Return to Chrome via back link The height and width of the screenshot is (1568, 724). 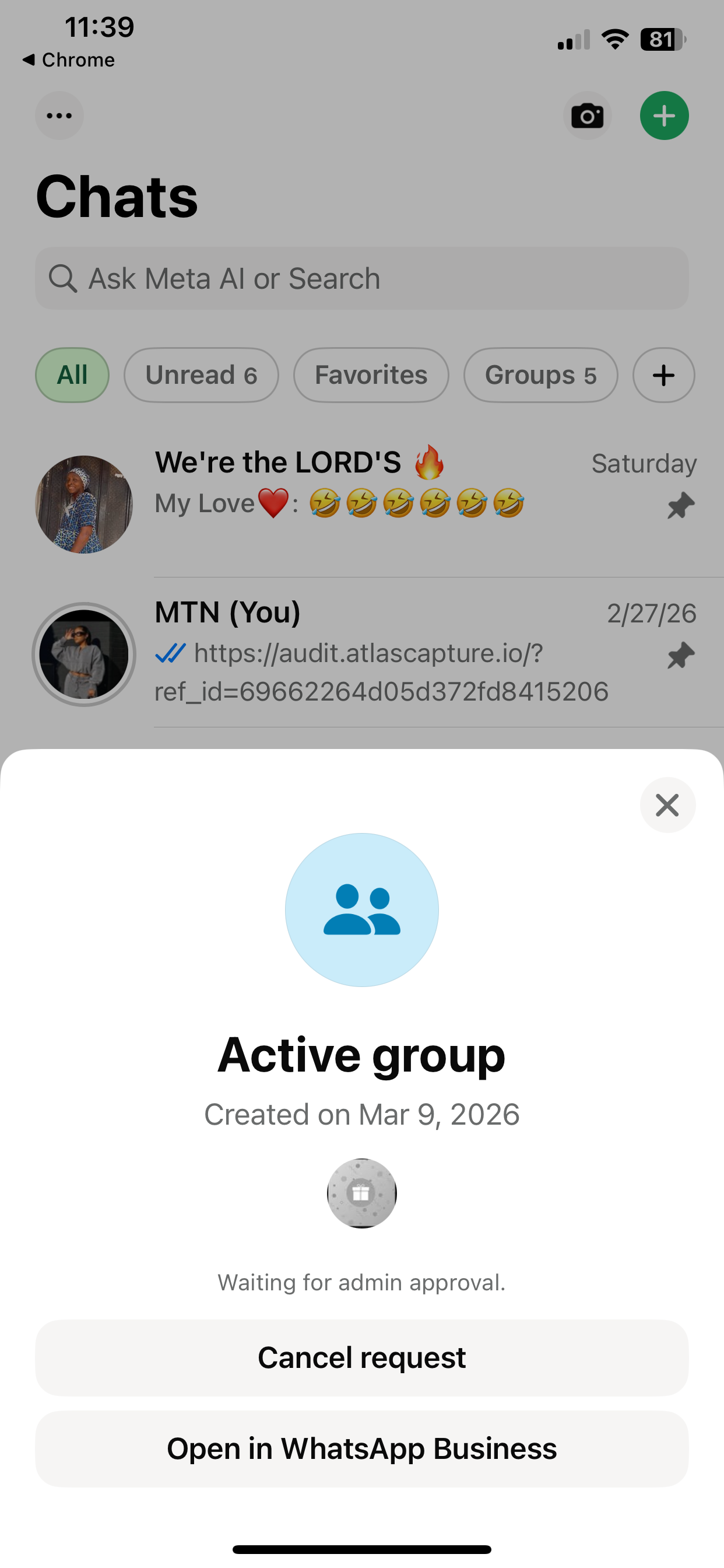(x=68, y=60)
